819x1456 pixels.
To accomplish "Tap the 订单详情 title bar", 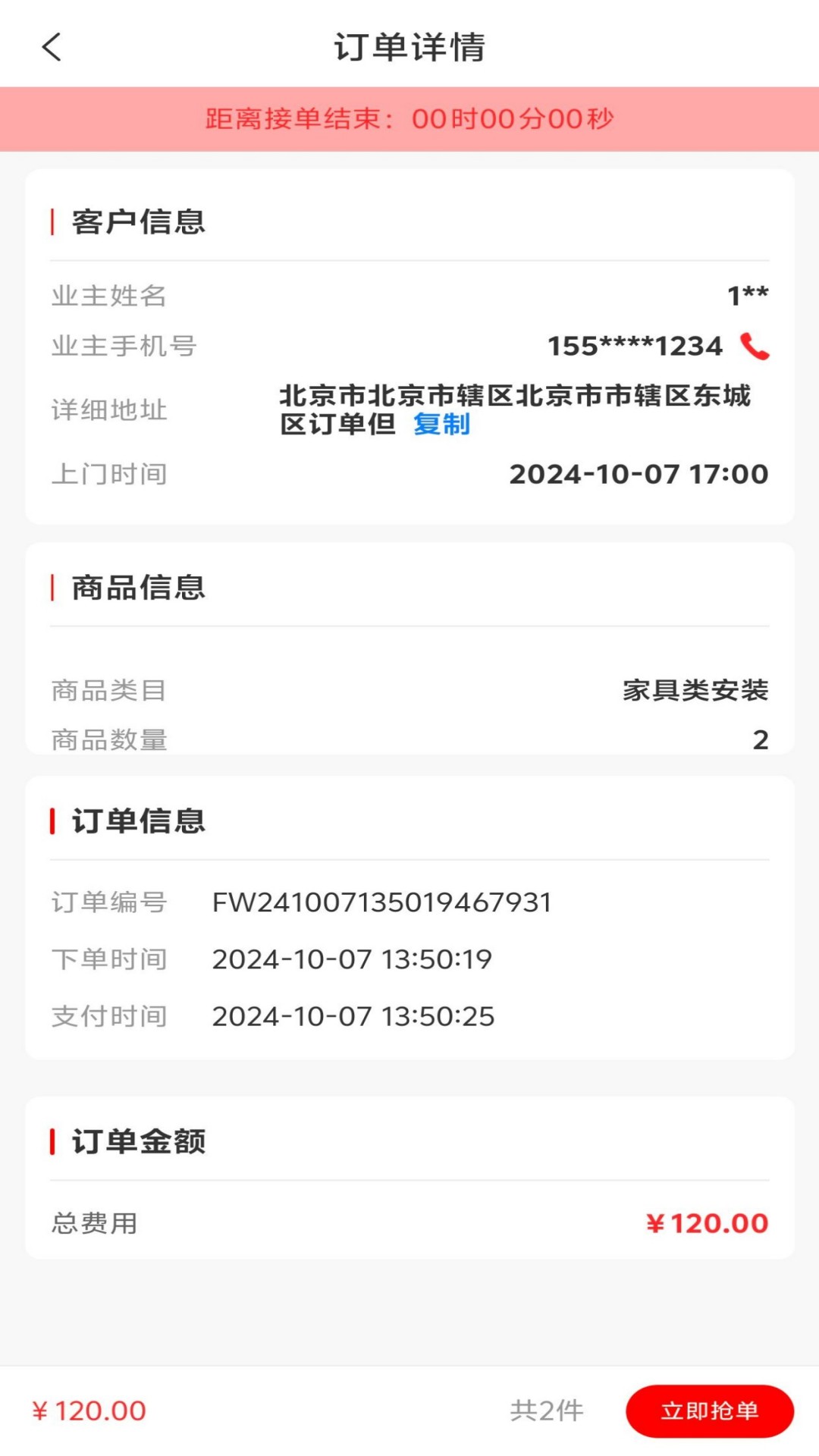I will 409,47.
